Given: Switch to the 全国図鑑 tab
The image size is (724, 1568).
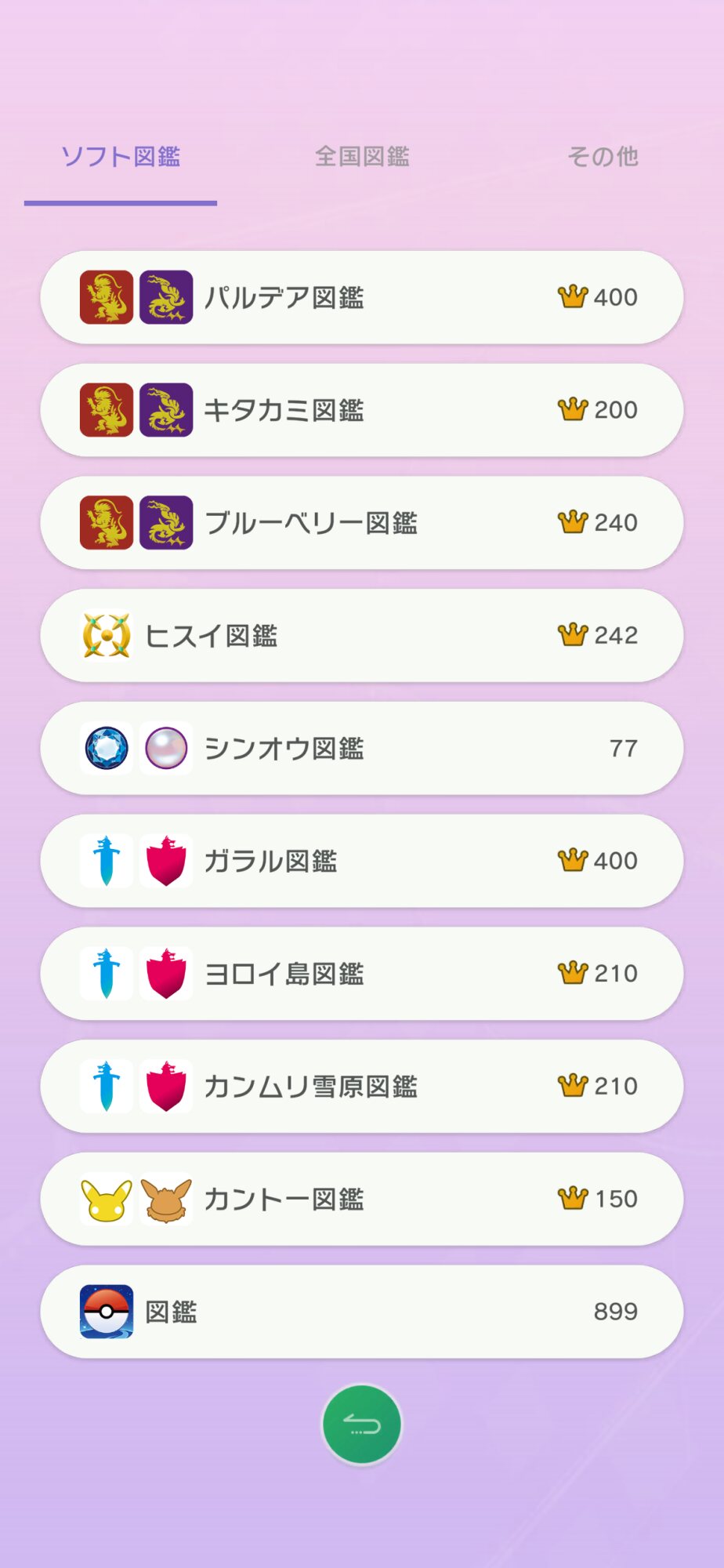Looking at the screenshot, I should 362,157.
